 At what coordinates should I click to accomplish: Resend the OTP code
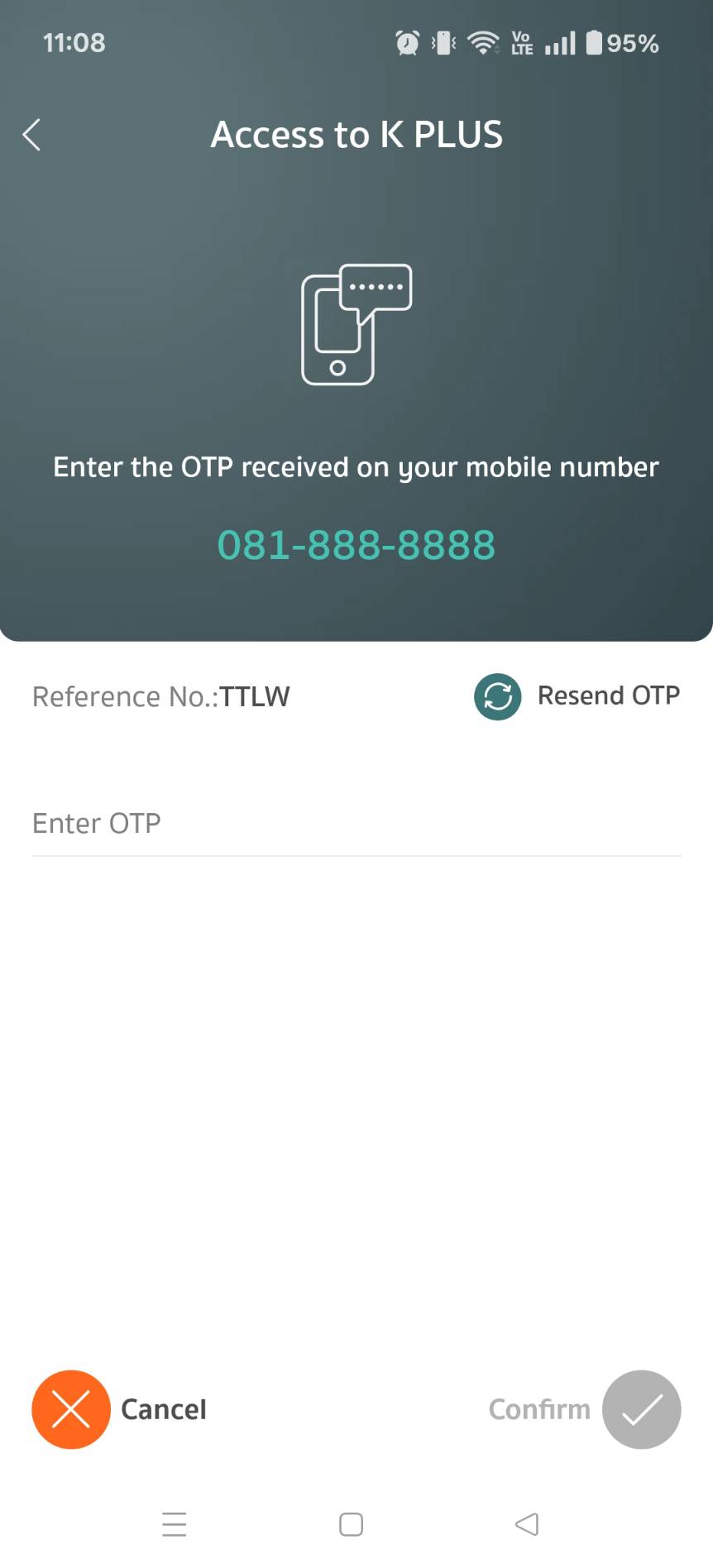577,696
